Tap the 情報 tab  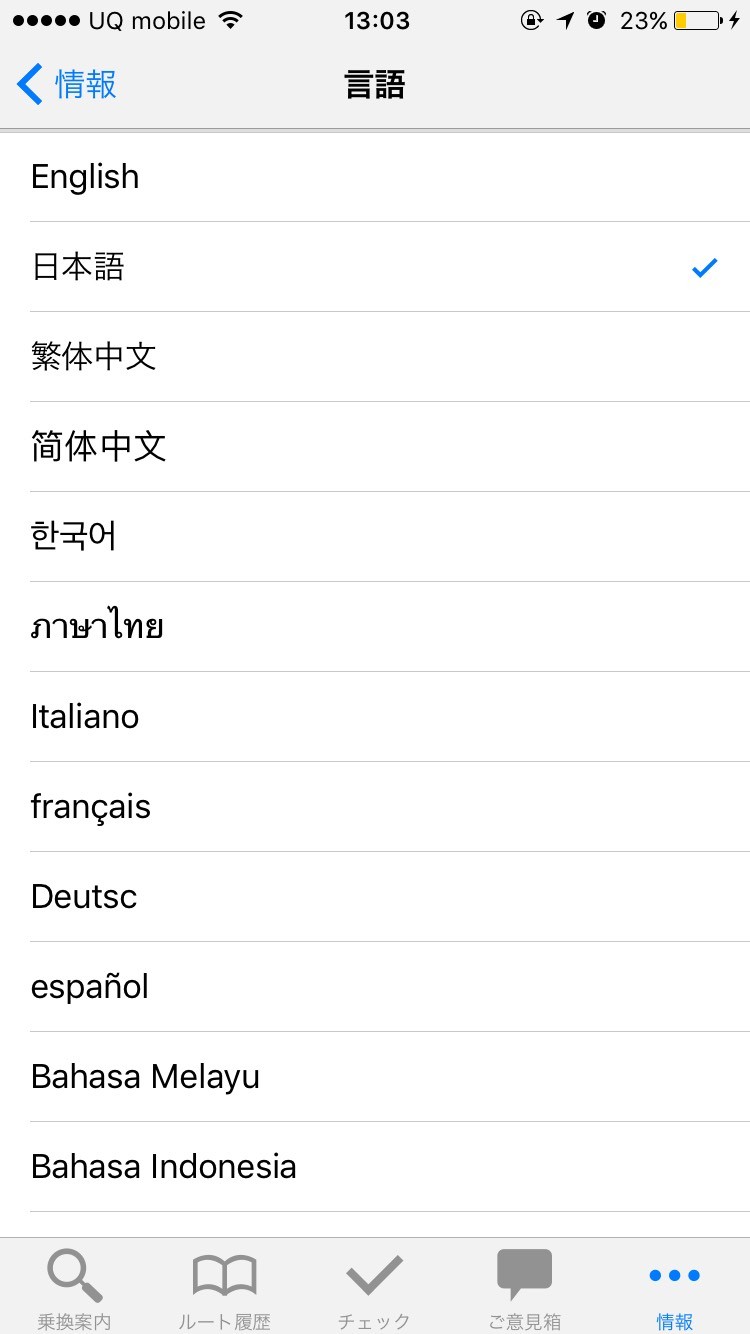click(x=675, y=1288)
